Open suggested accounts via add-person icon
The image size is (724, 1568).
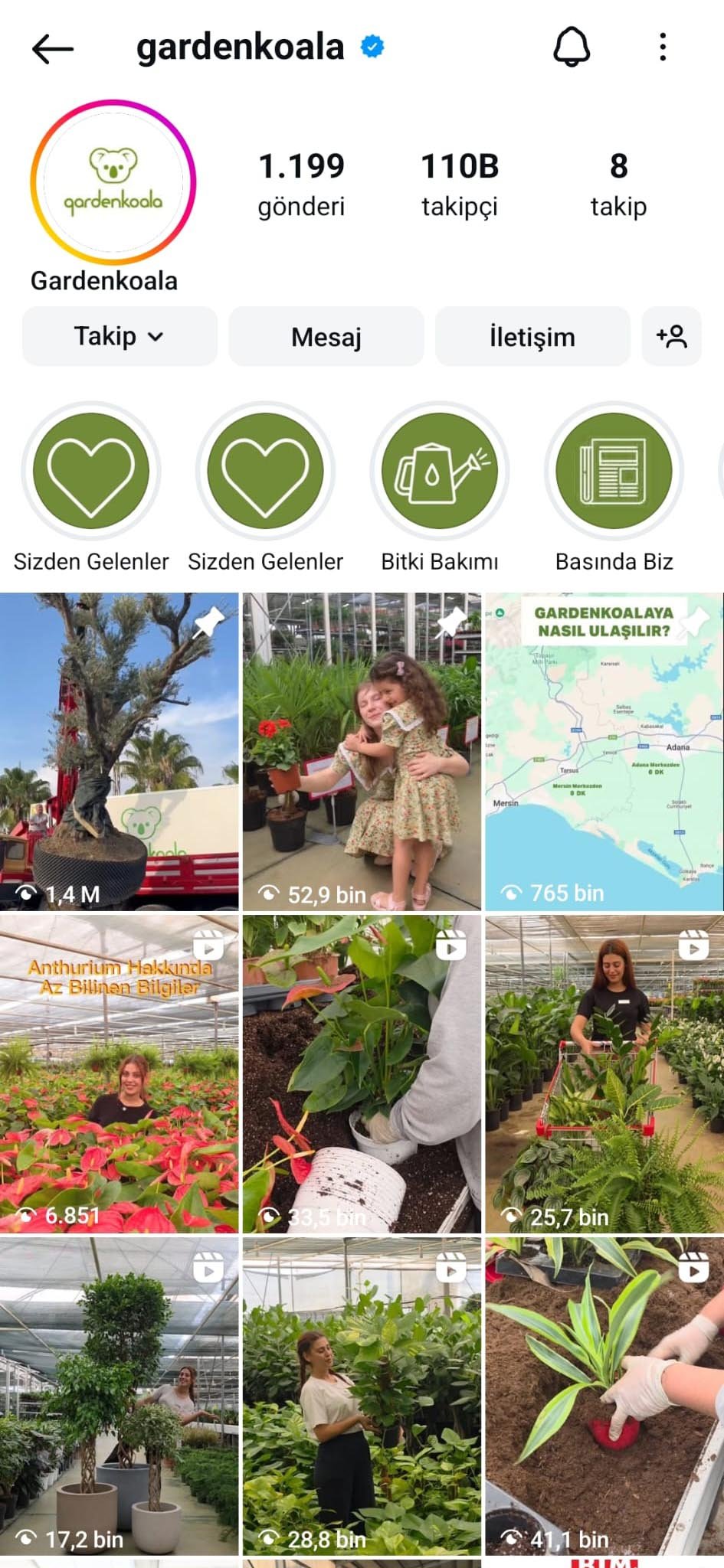[x=672, y=336]
